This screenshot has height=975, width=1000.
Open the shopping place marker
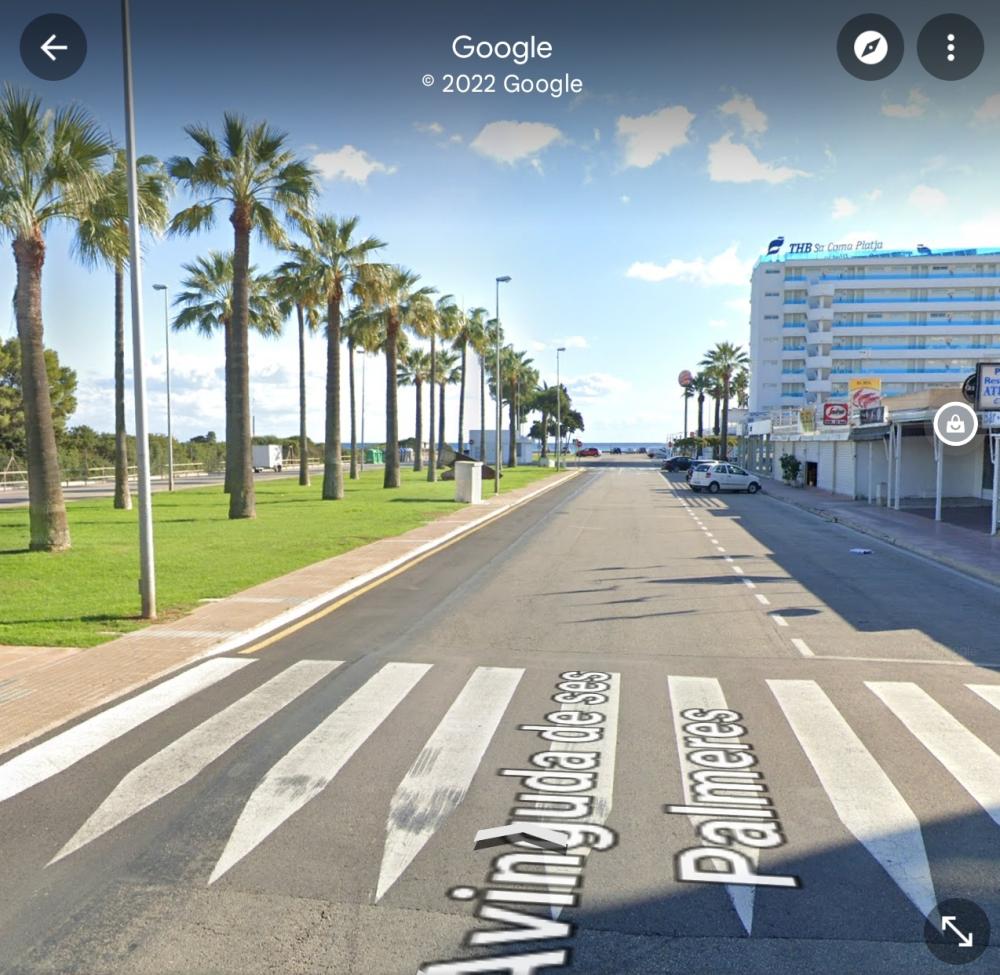pyautogui.click(x=955, y=424)
